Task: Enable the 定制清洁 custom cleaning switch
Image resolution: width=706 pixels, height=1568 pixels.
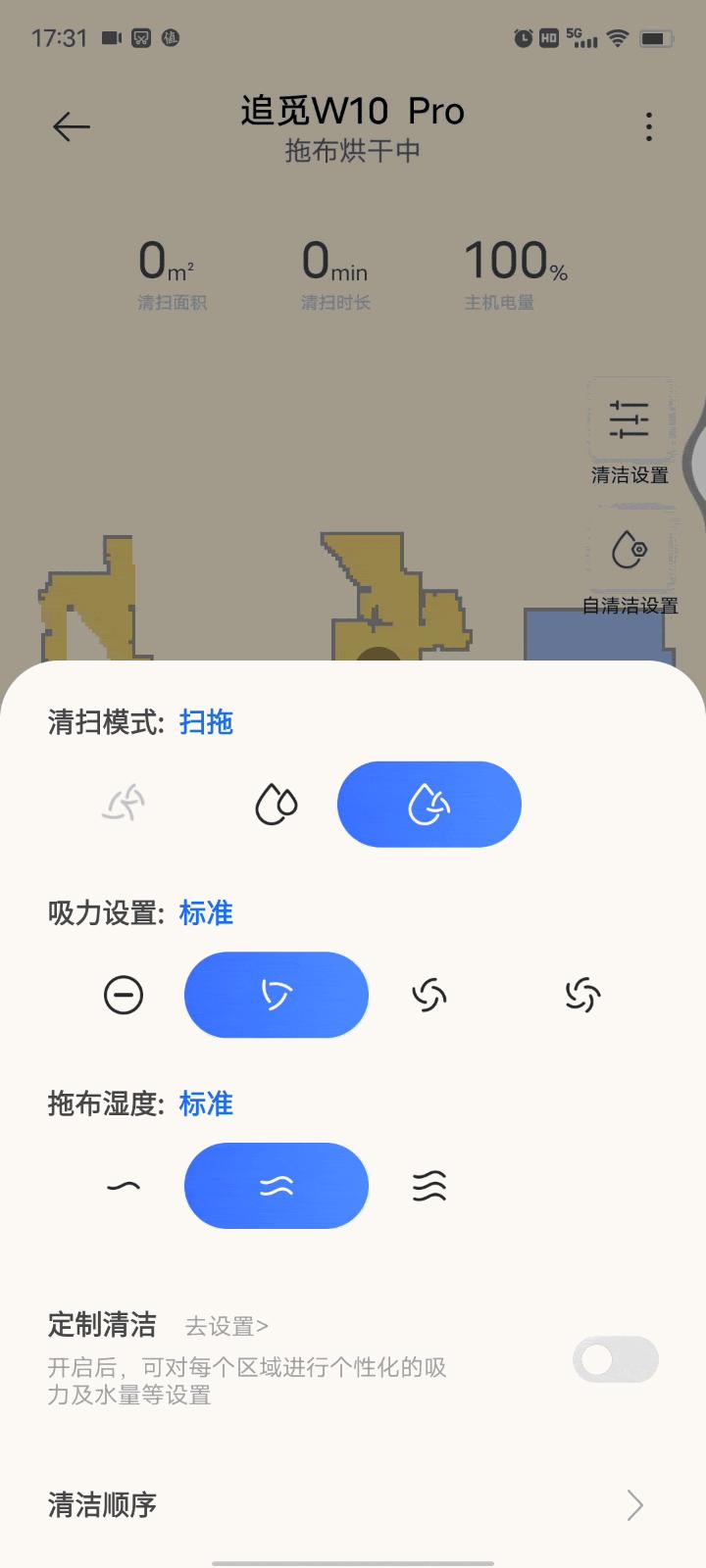Action: 615,1359
